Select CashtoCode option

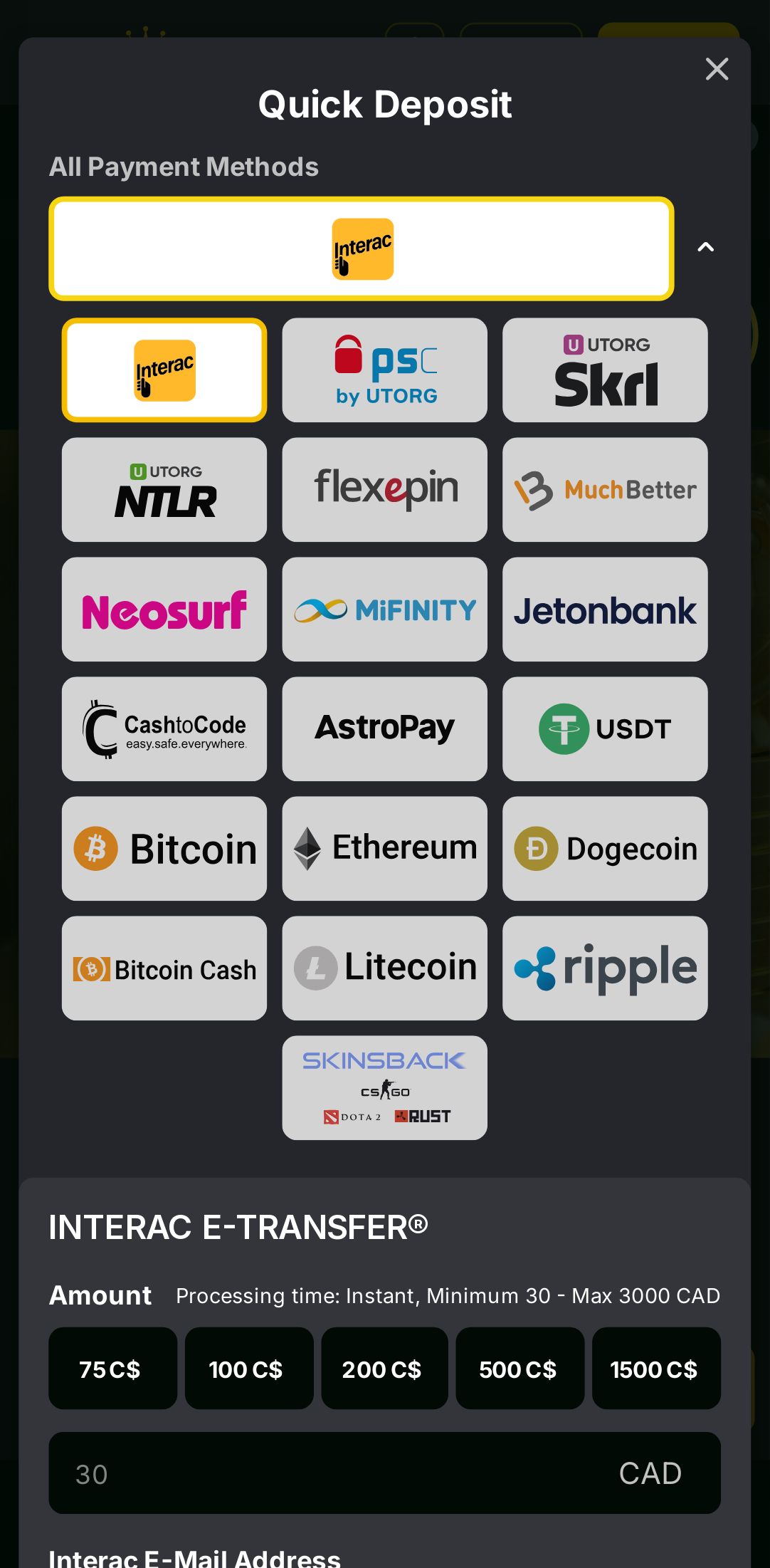tap(164, 729)
